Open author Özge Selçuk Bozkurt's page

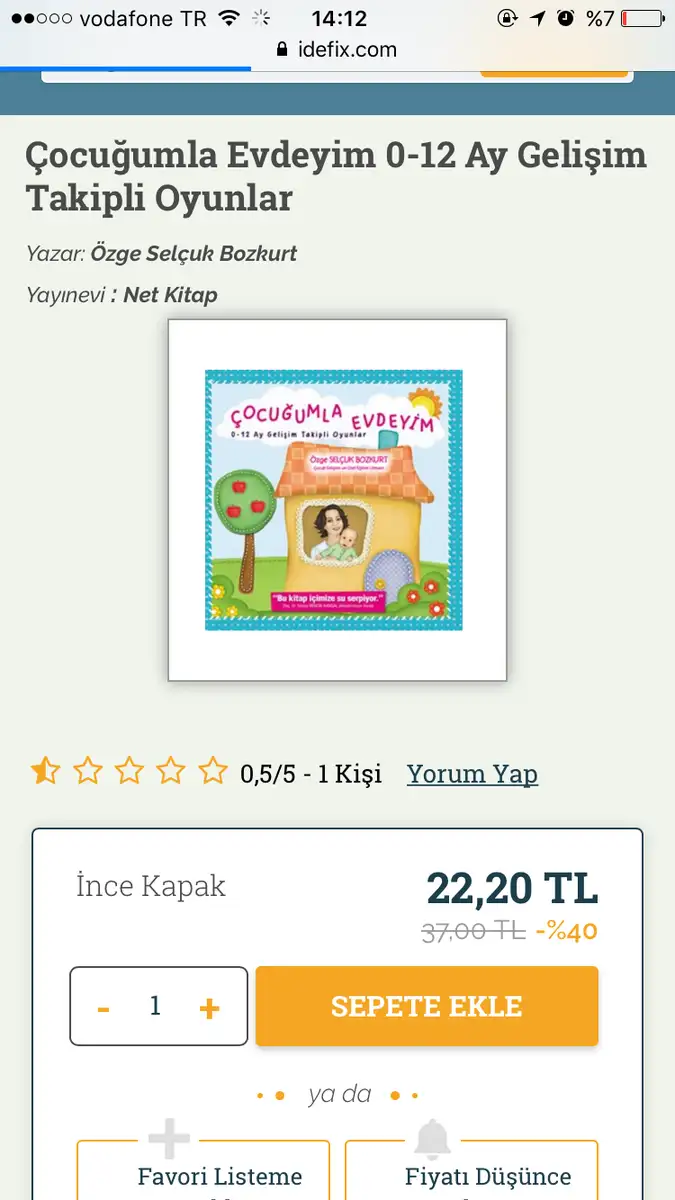194,253
